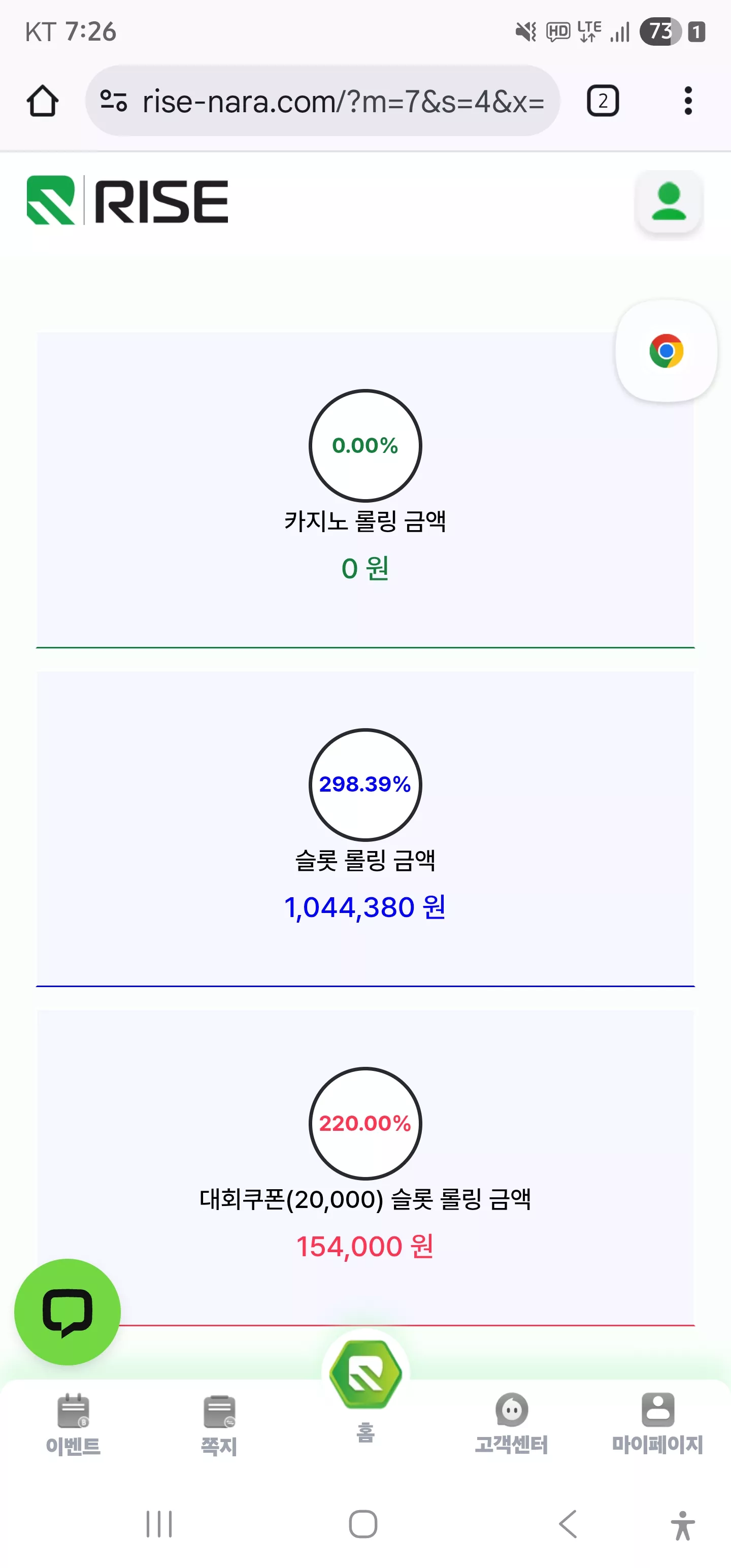Viewport: 731px width, 1568px height.
Task: Tap the RISE logo
Action: (127, 201)
